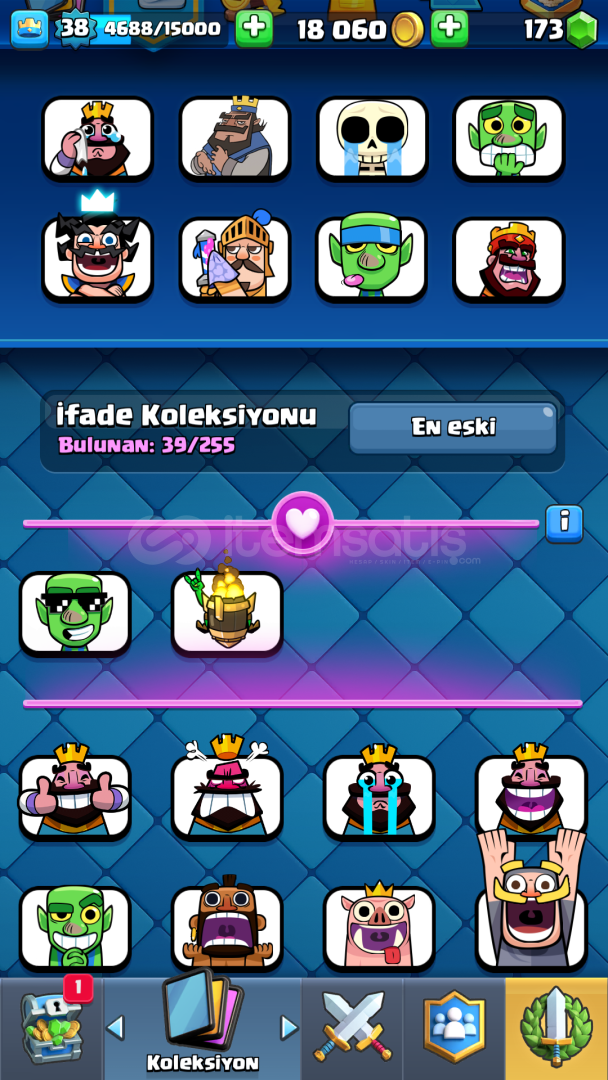Select the thinking king emote in the deck

[x=235, y=139]
